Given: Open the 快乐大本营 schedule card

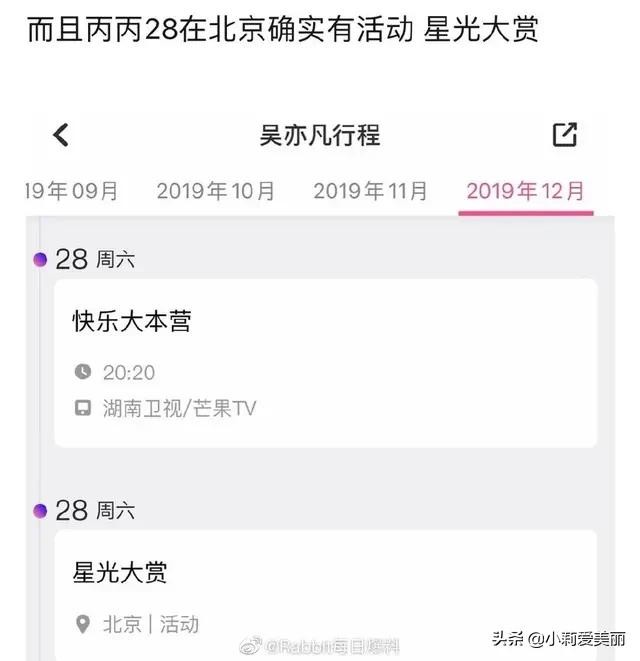Looking at the screenshot, I should 325,362.
